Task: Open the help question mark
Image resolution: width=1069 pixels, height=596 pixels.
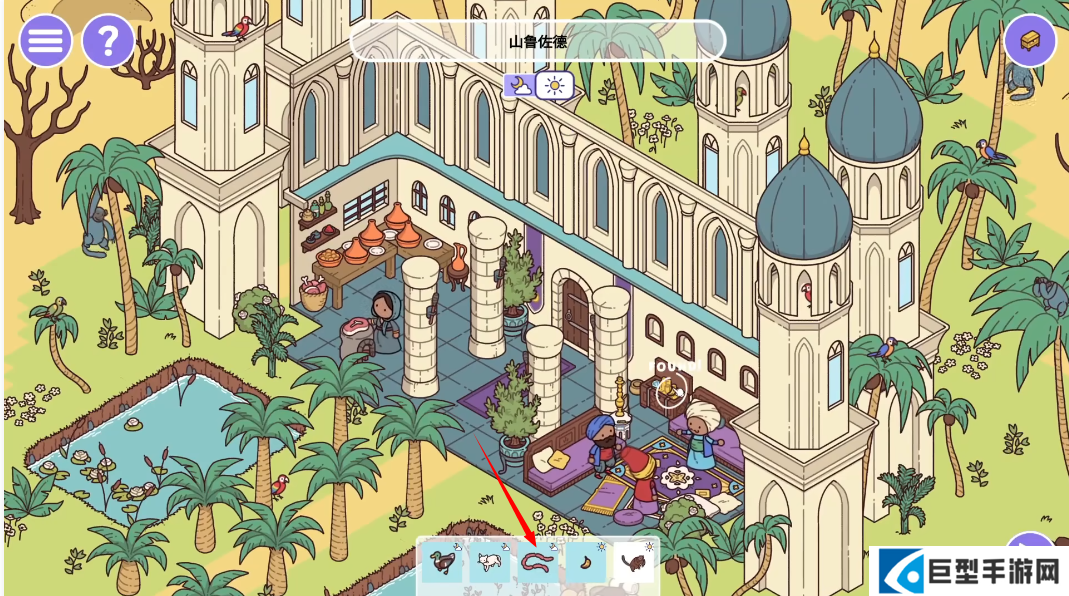Action: (x=108, y=42)
